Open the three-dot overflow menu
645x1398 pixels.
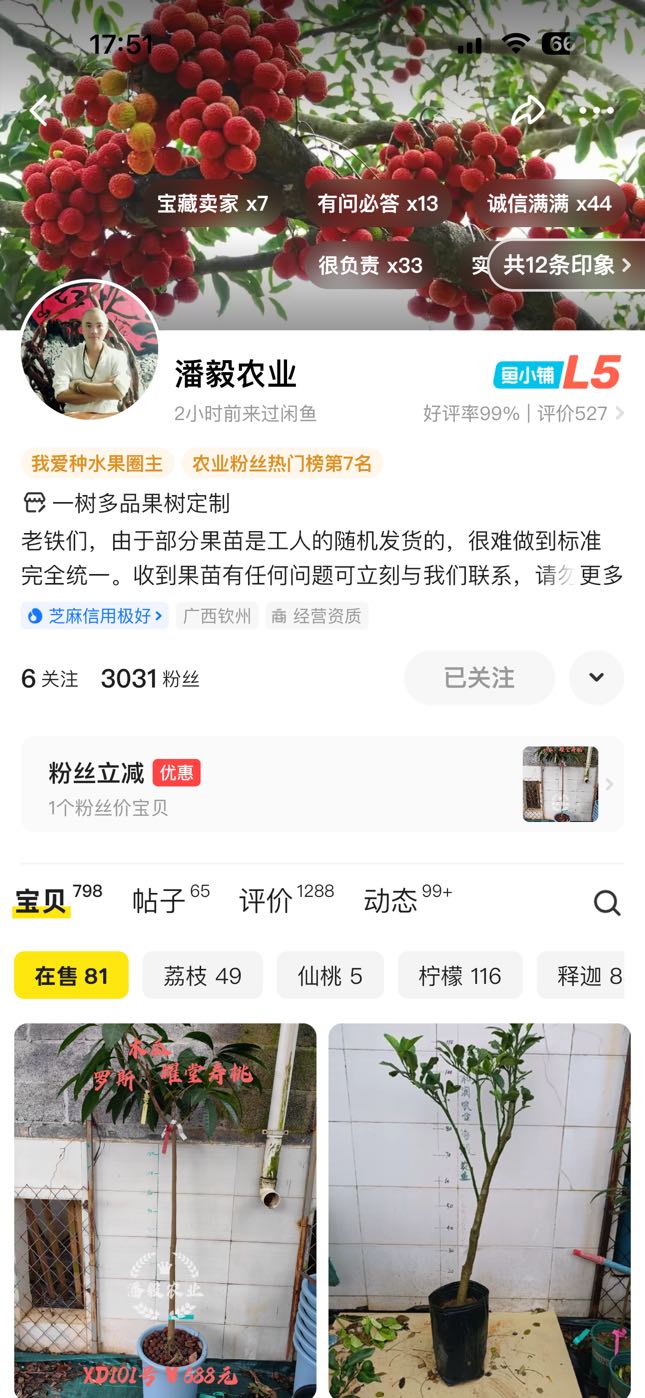(x=596, y=111)
